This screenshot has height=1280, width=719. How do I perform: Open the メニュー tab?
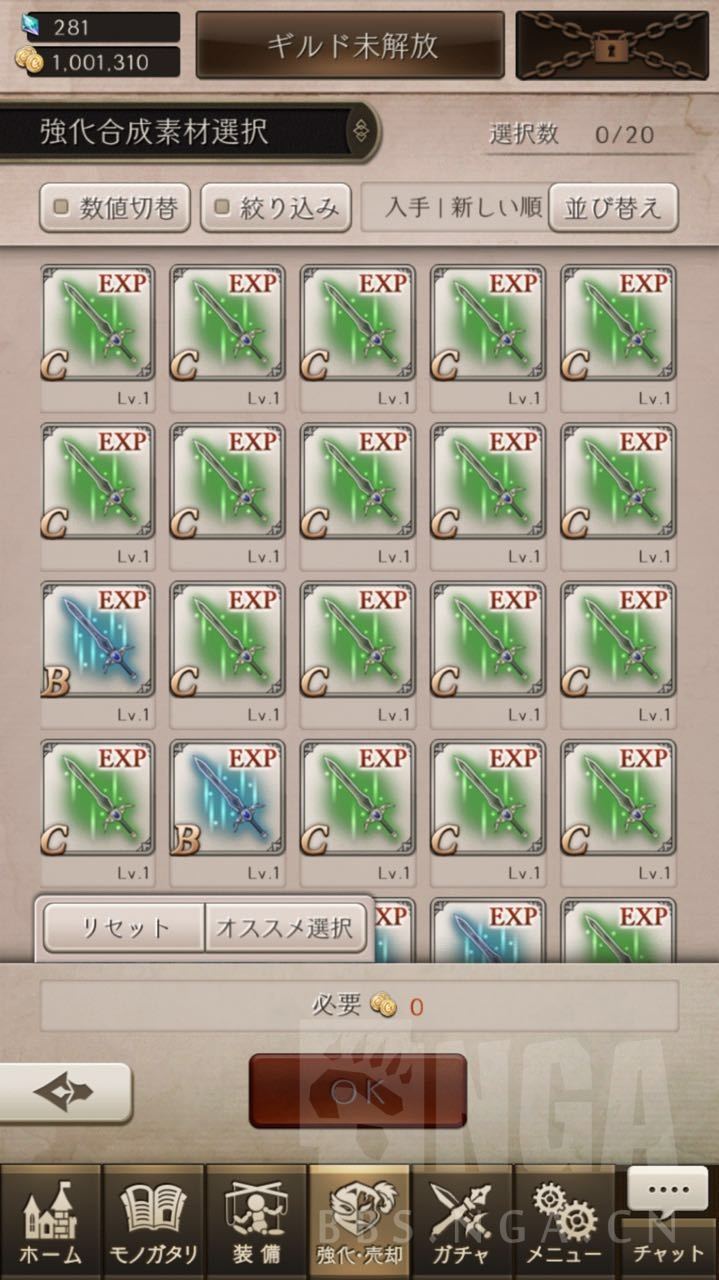(x=565, y=1222)
